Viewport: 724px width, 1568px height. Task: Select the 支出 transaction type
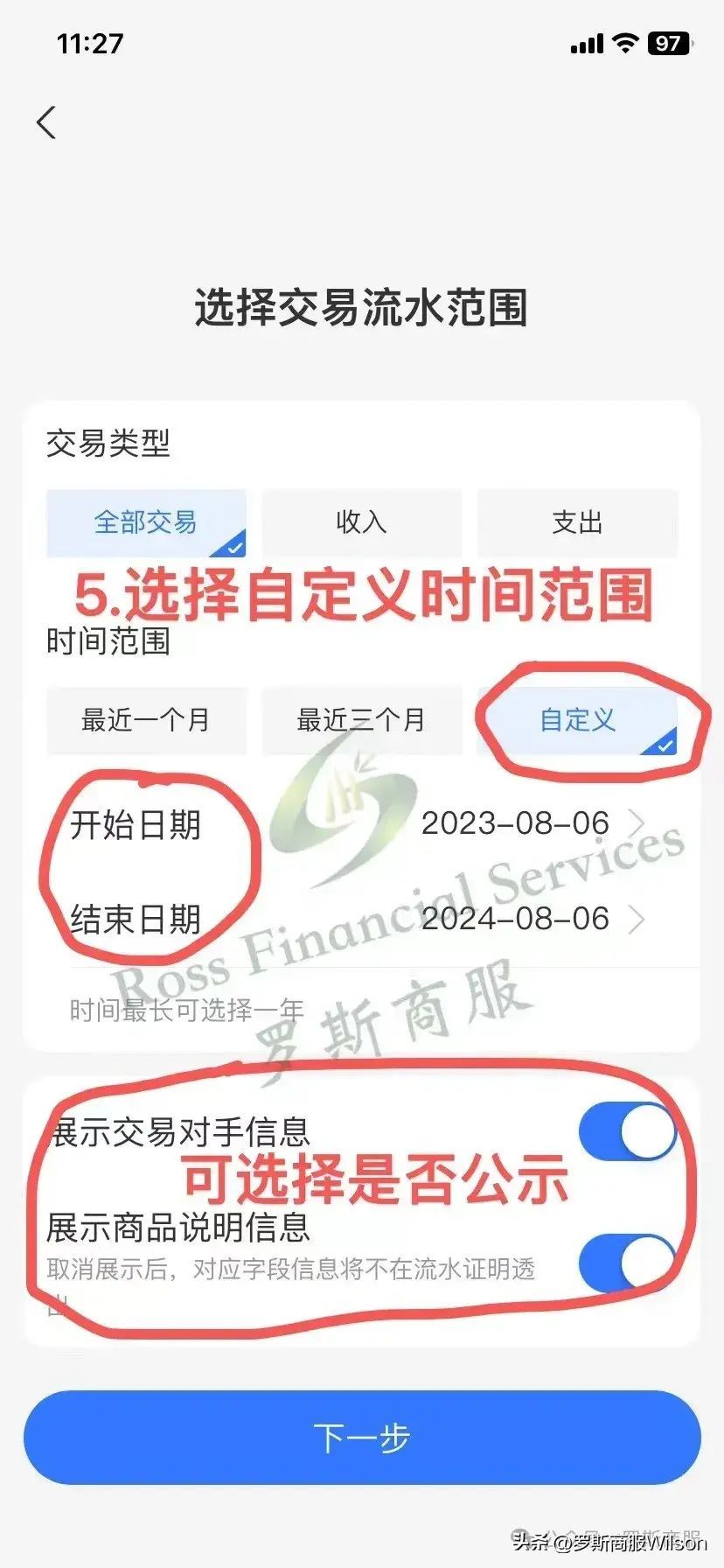[x=577, y=523]
